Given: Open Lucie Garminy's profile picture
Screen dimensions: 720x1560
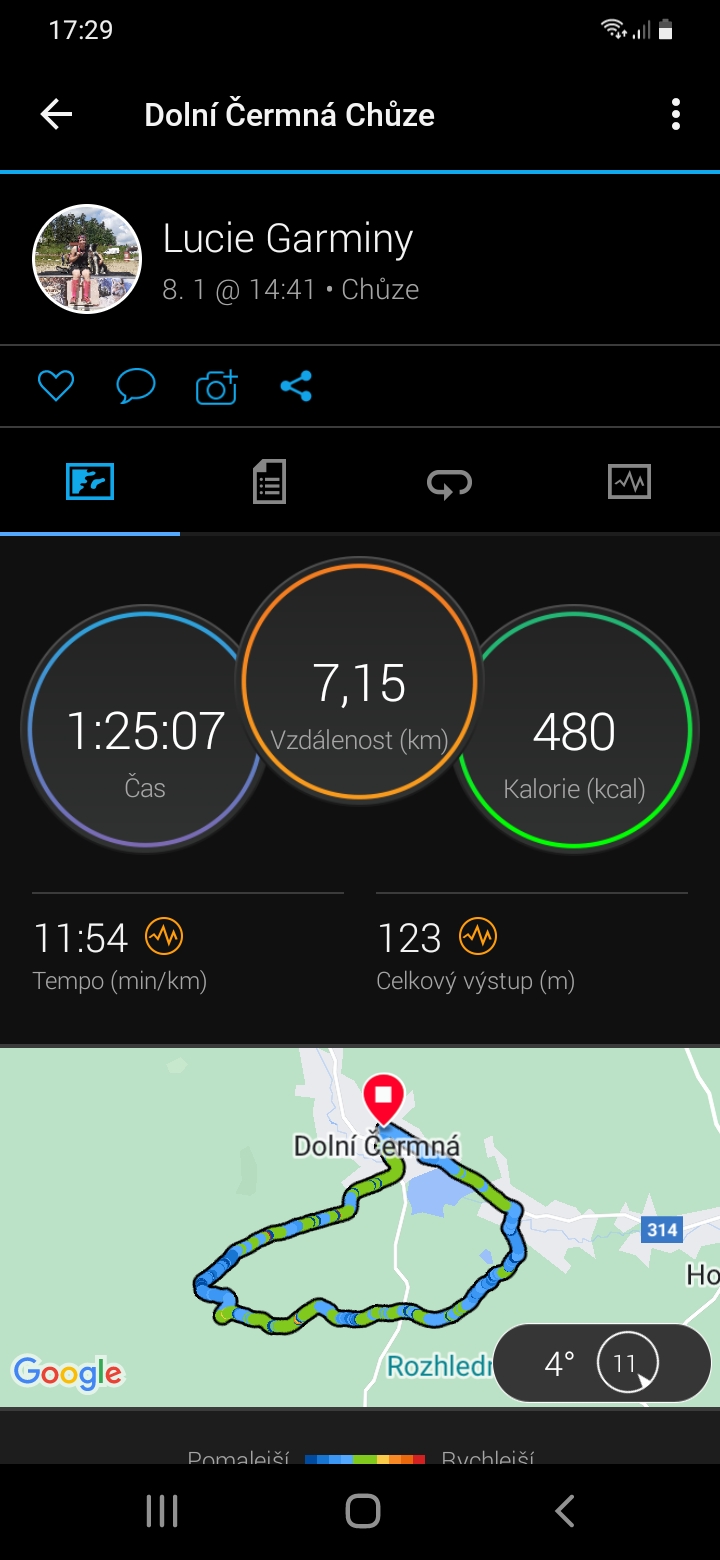Looking at the screenshot, I should click(x=87, y=259).
